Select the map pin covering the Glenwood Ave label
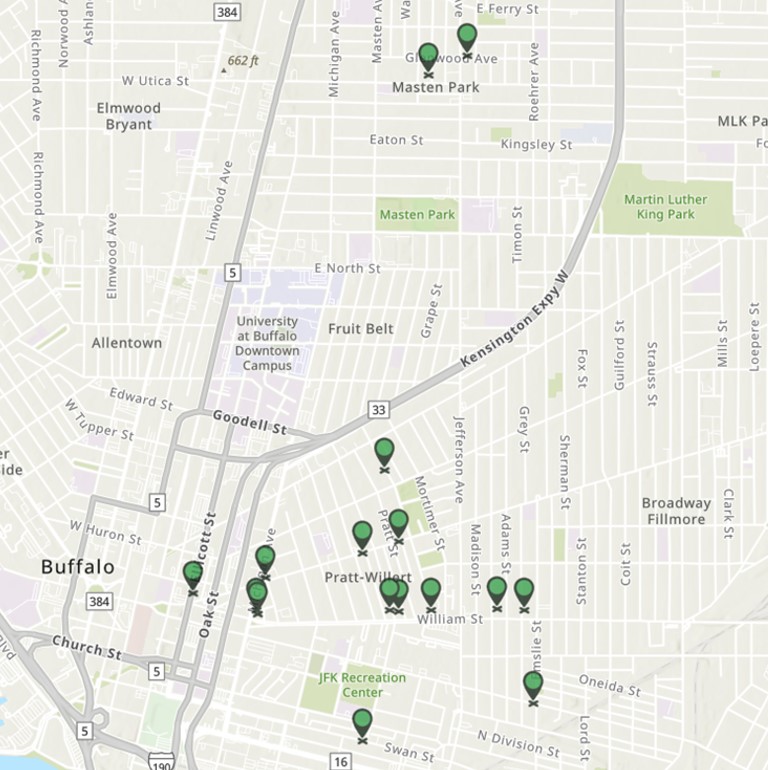Image resolution: width=768 pixels, height=770 pixels. pos(428,57)
